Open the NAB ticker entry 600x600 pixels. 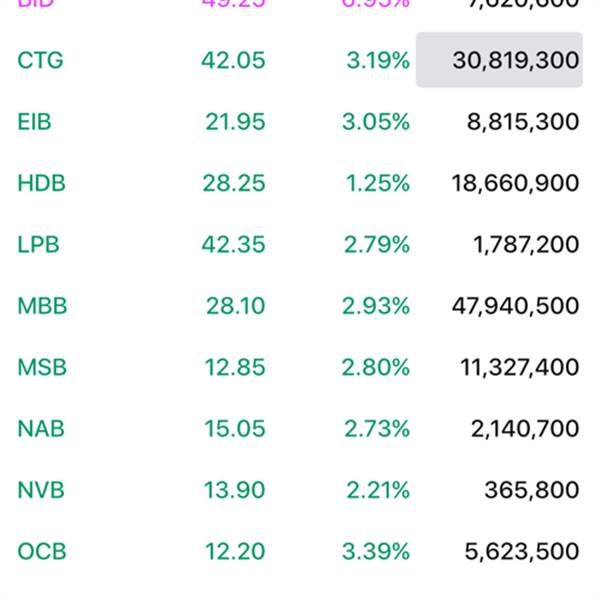click(40, 429)
